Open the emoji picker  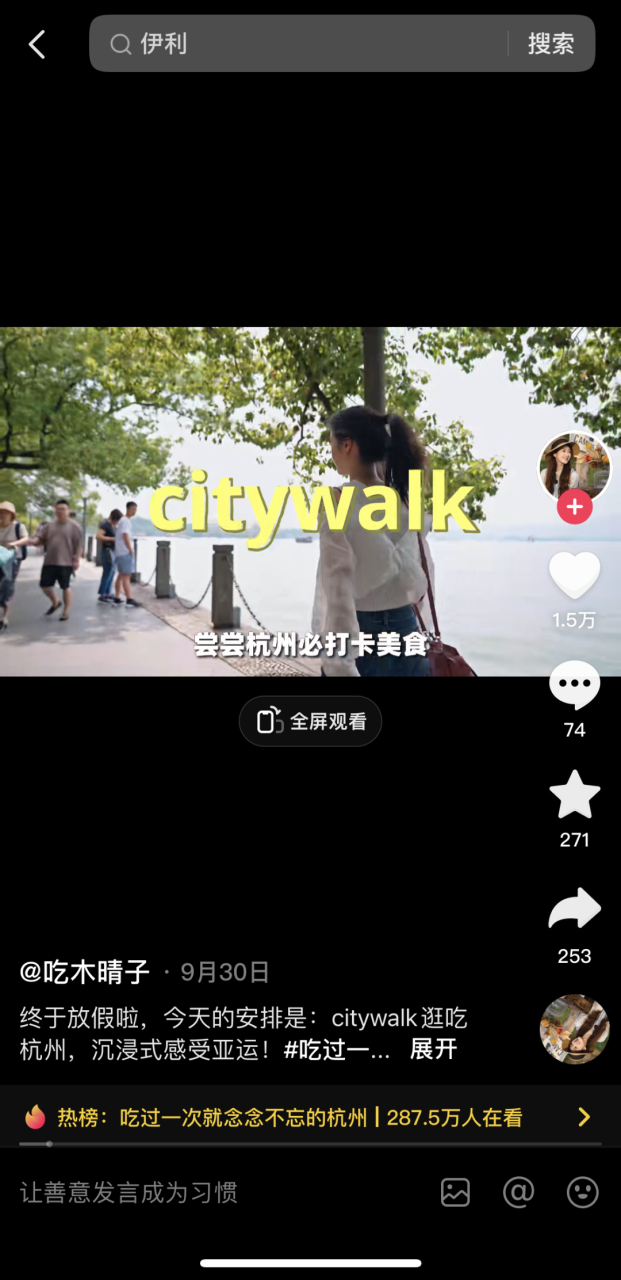pos(582,1192)
